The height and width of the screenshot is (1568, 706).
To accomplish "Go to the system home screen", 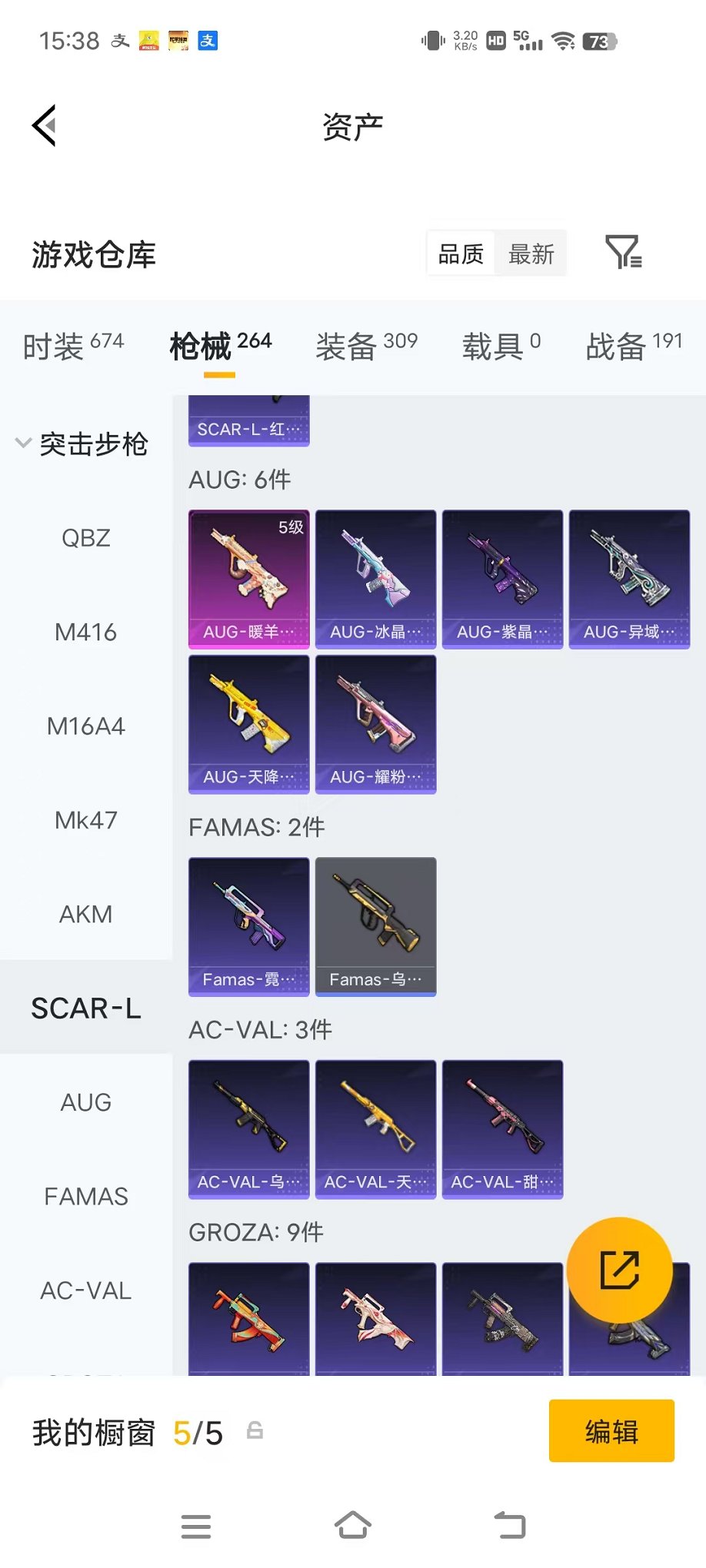I will [353, 1526].
